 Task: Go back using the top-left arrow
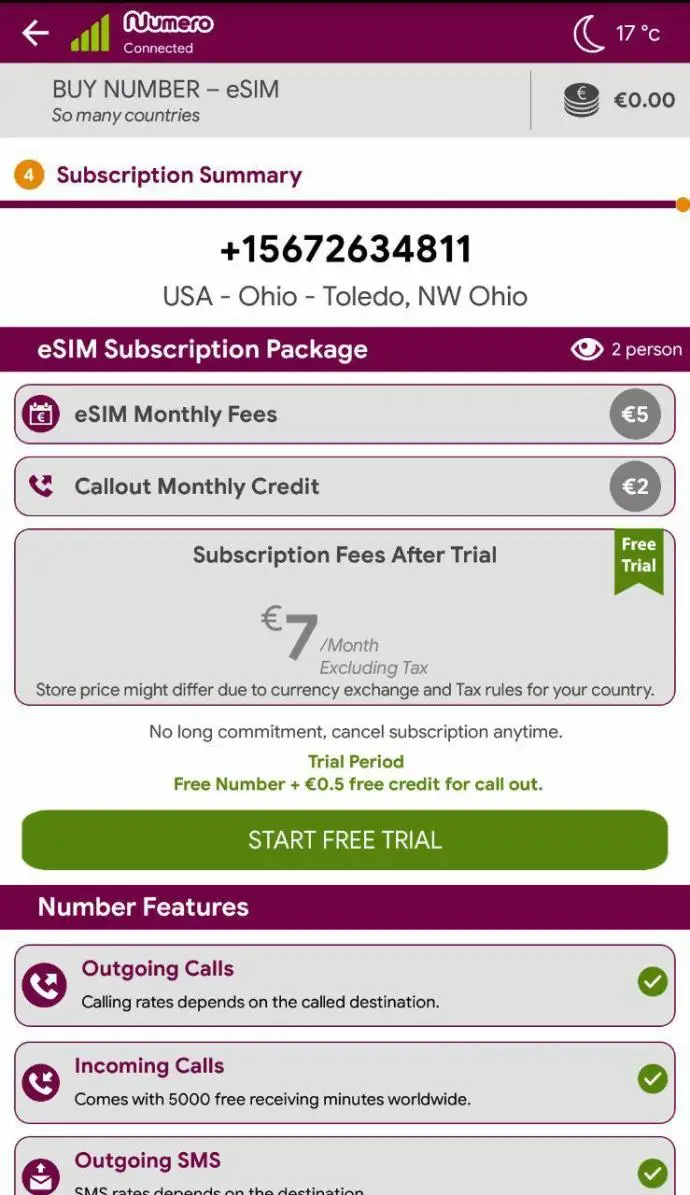(x=35, y=33)
